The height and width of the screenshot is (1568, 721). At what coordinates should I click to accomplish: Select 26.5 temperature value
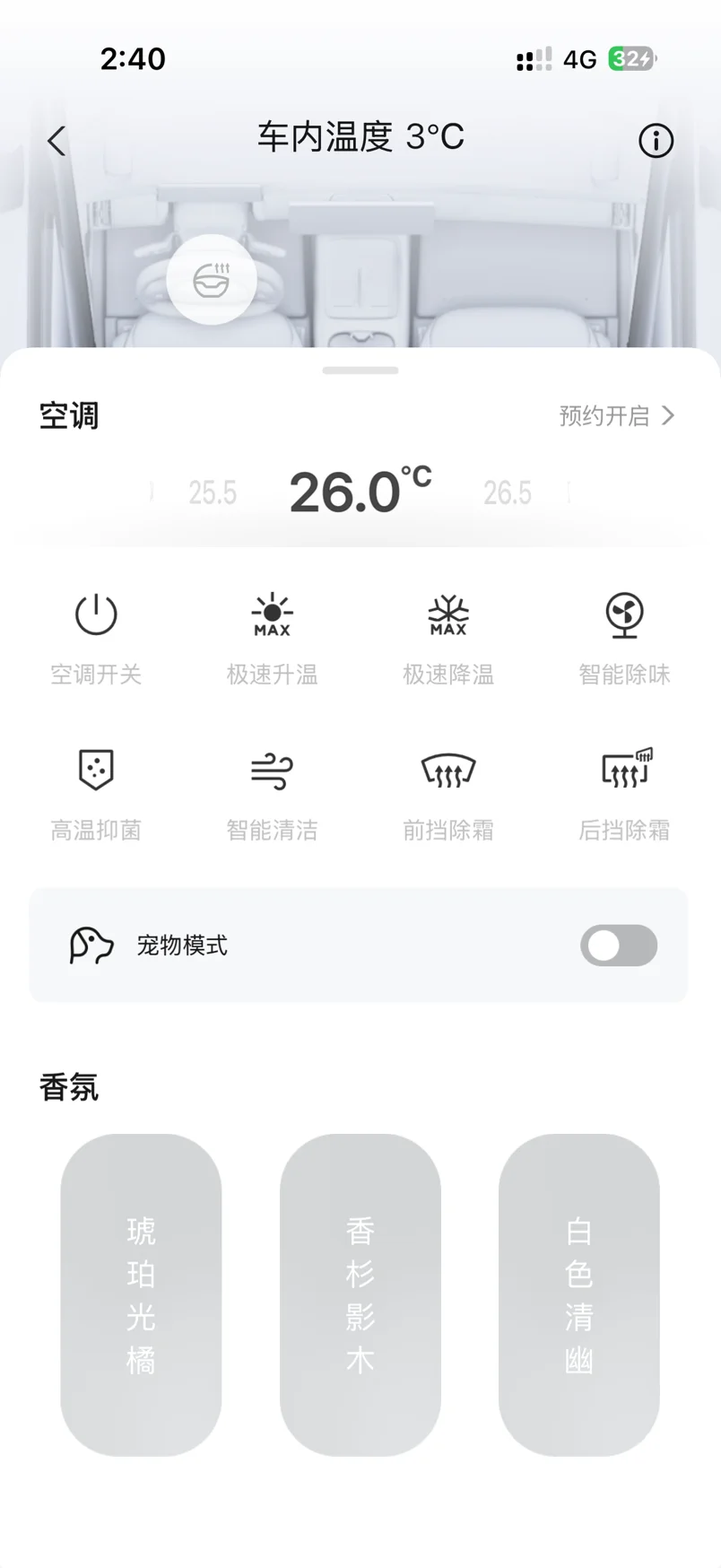pos(508,492)
